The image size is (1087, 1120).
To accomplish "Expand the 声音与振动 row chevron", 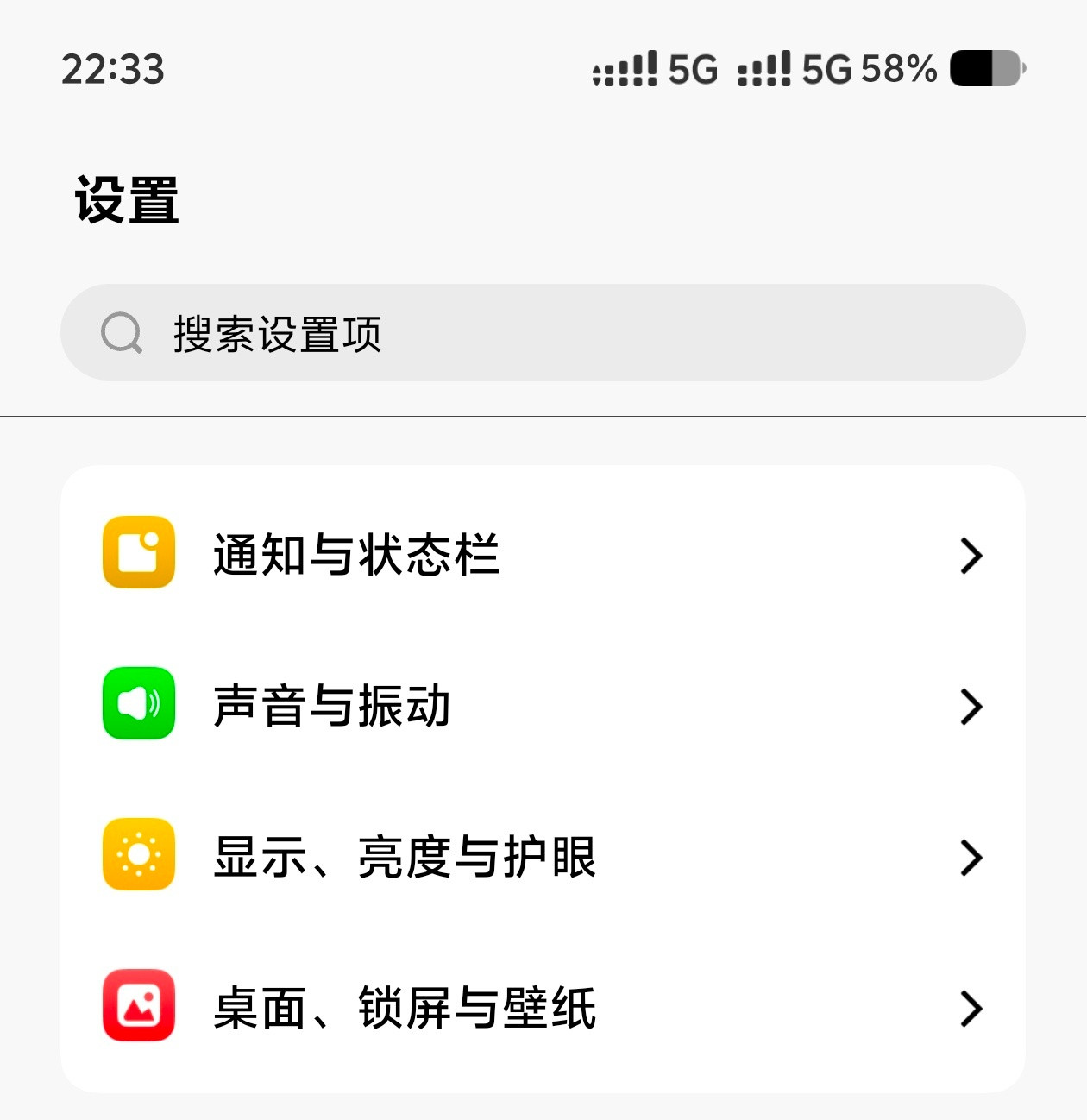I will point(971,706).
